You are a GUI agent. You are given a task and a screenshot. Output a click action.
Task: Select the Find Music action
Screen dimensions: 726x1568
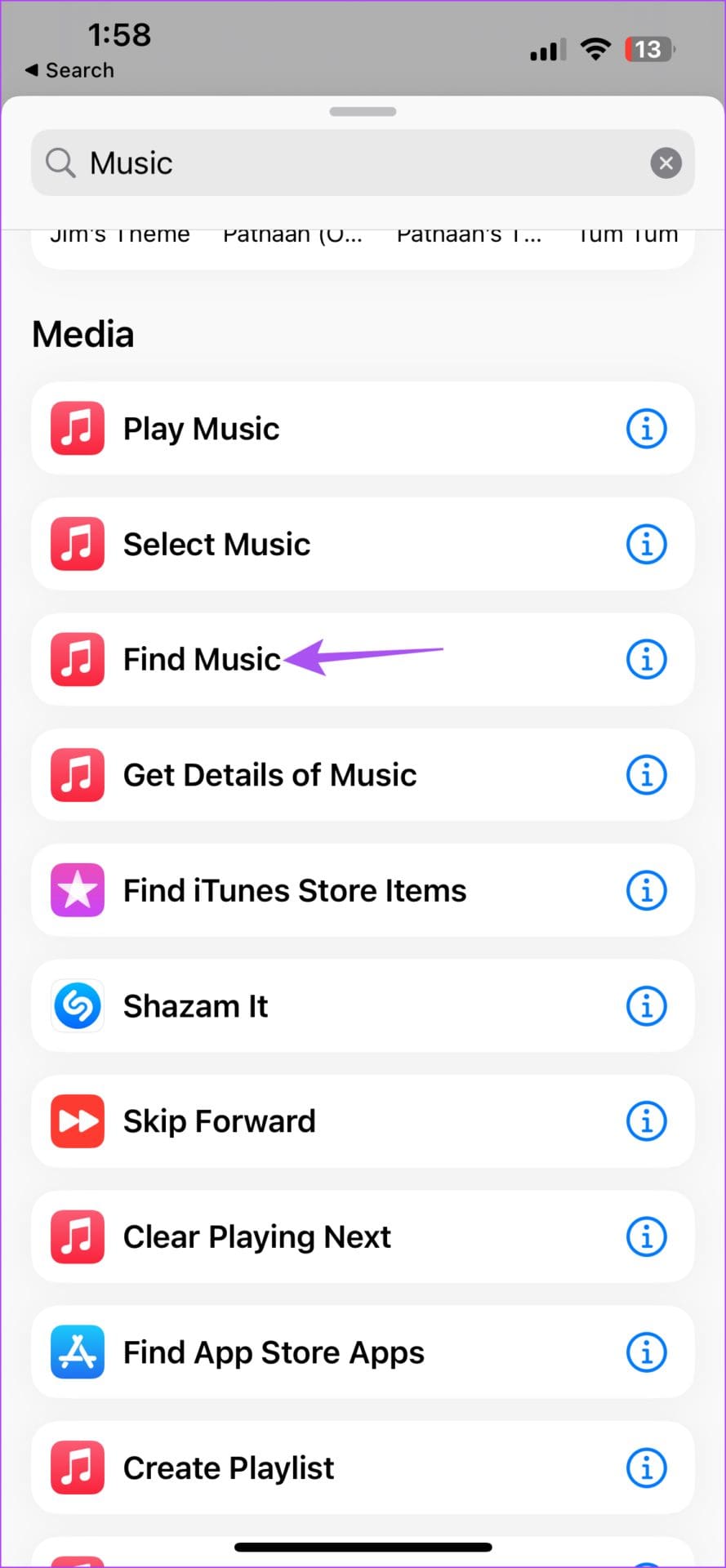(202, 659)
